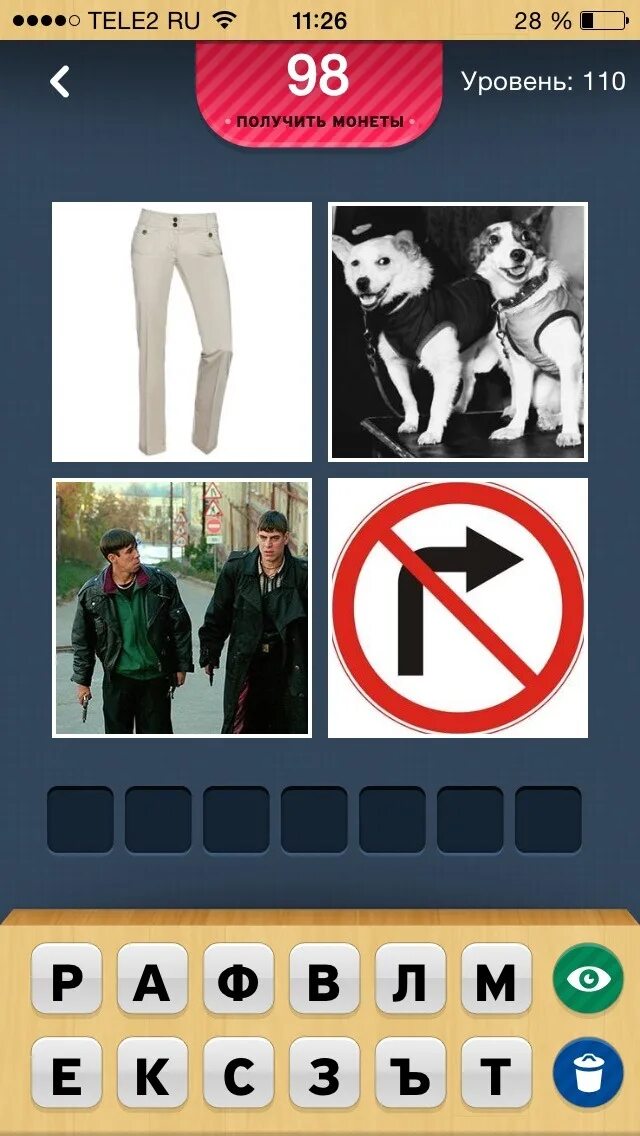Tap the letter С tile
Image resolution: width=640 pixels, height=1136 pixels.
(238, 1077)
